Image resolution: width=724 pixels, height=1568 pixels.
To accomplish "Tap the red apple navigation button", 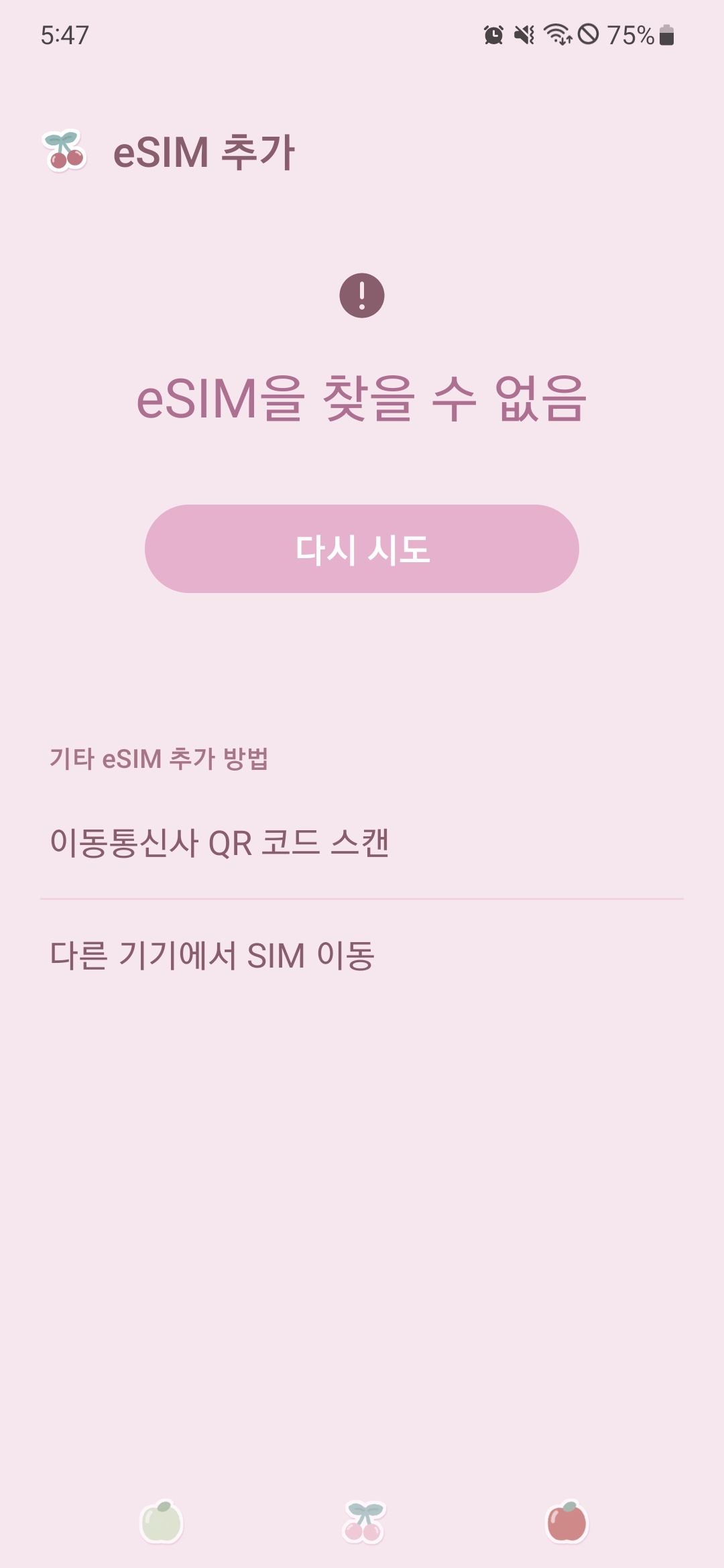I will click(567, 1522).
